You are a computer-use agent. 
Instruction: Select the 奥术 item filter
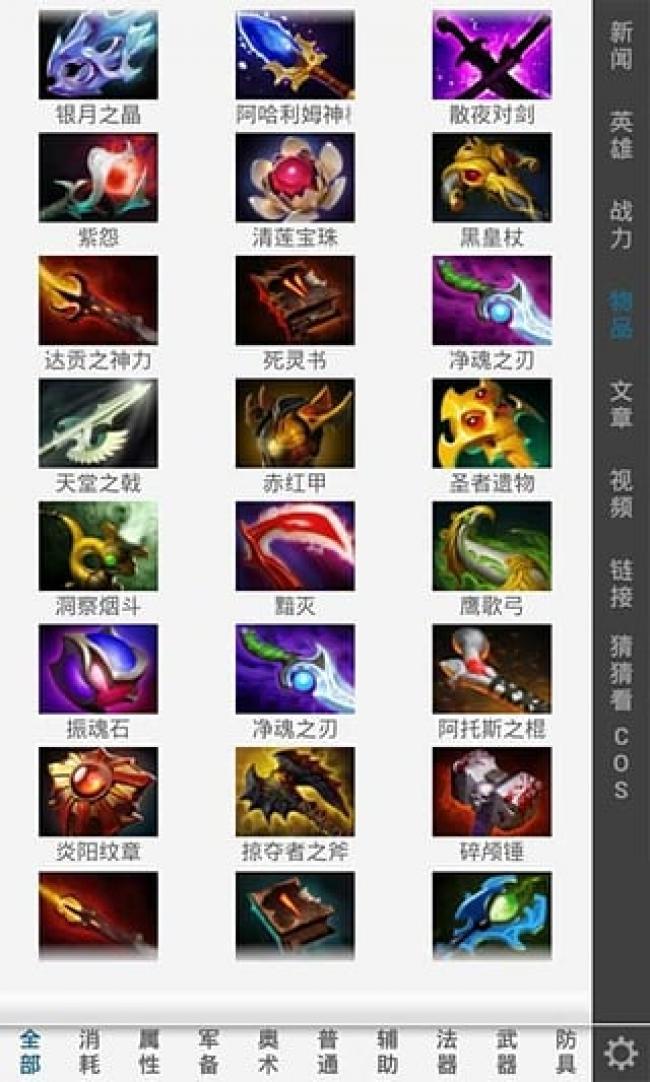click(x=268, y=1052)
